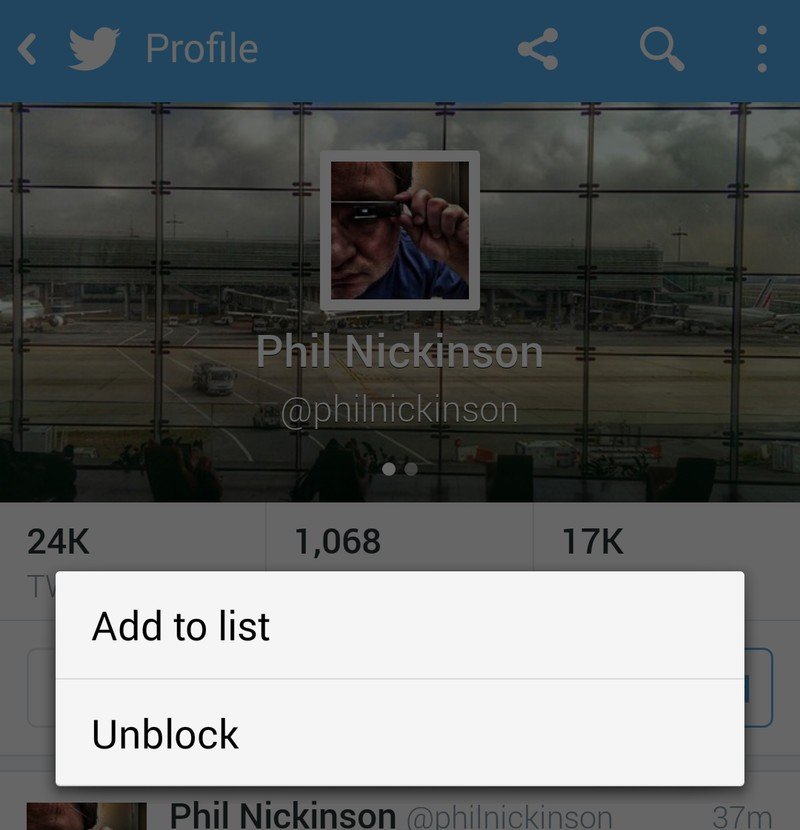This screenshot has height=830, width=800.
Task: Go back using the top-left arrow
Action: point(28,49)
